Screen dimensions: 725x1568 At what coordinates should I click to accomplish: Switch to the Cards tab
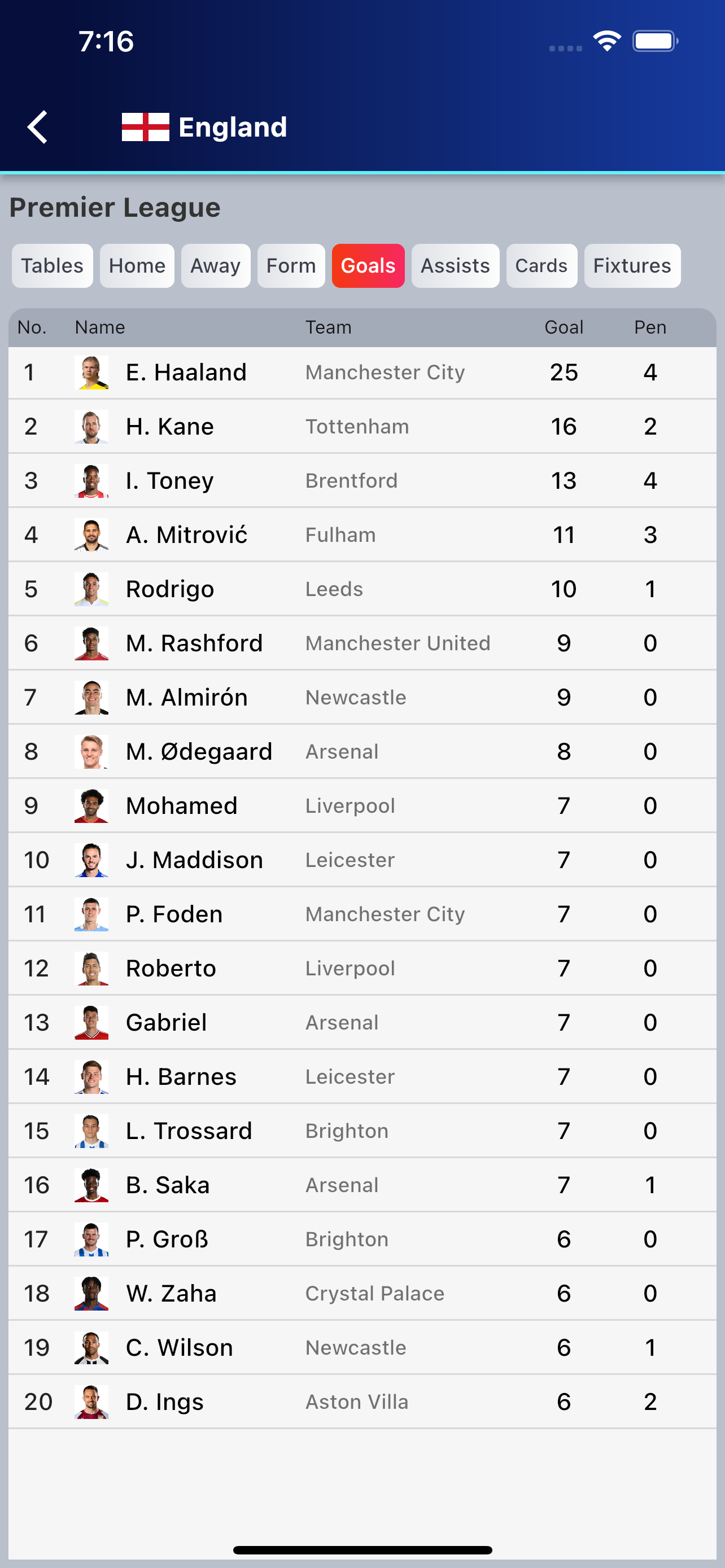click(541, 266)
